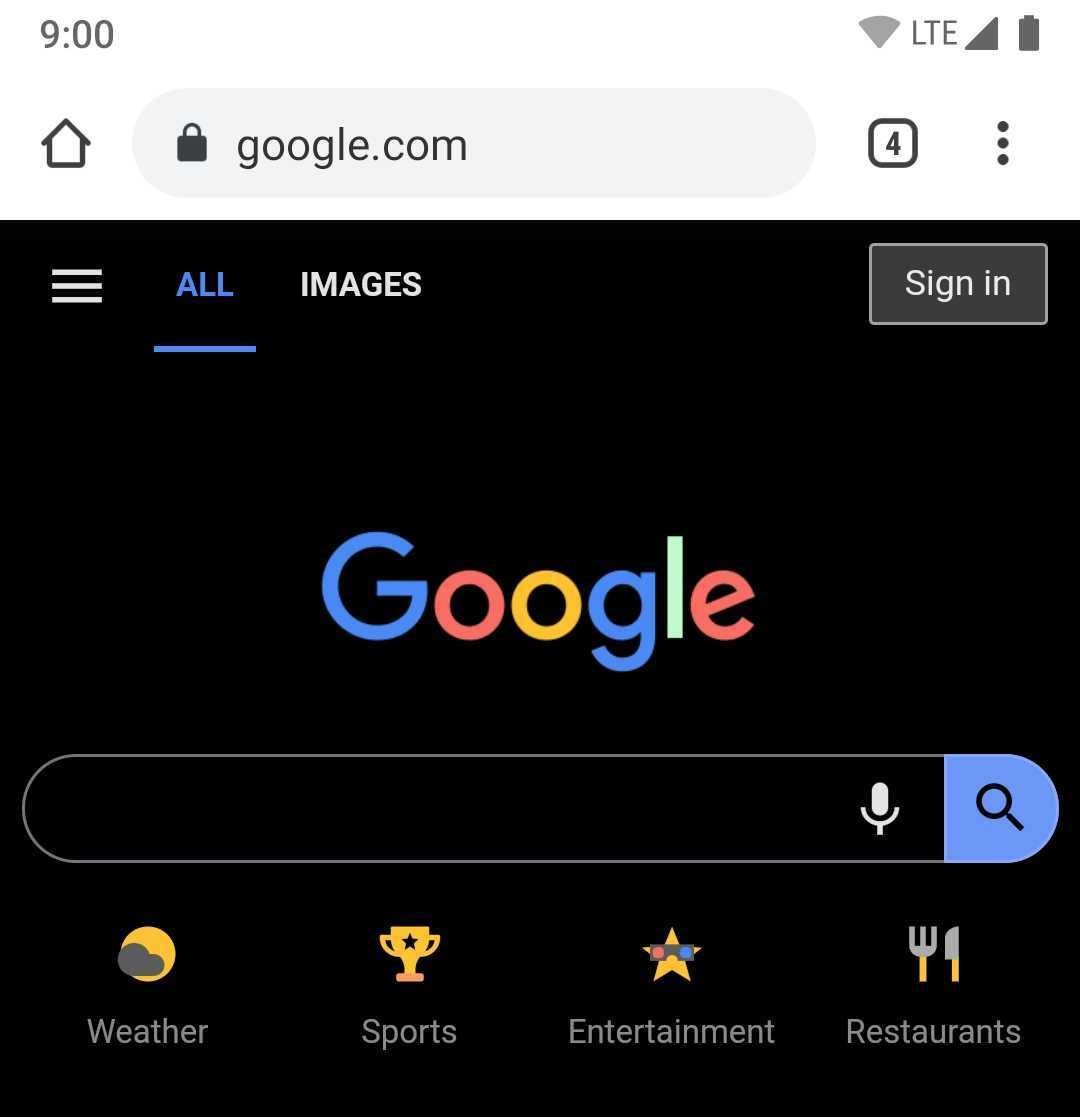This screenshot has width=1080, height=1117.
Task: Tap the Sign in button
Action: click(957, 284)
